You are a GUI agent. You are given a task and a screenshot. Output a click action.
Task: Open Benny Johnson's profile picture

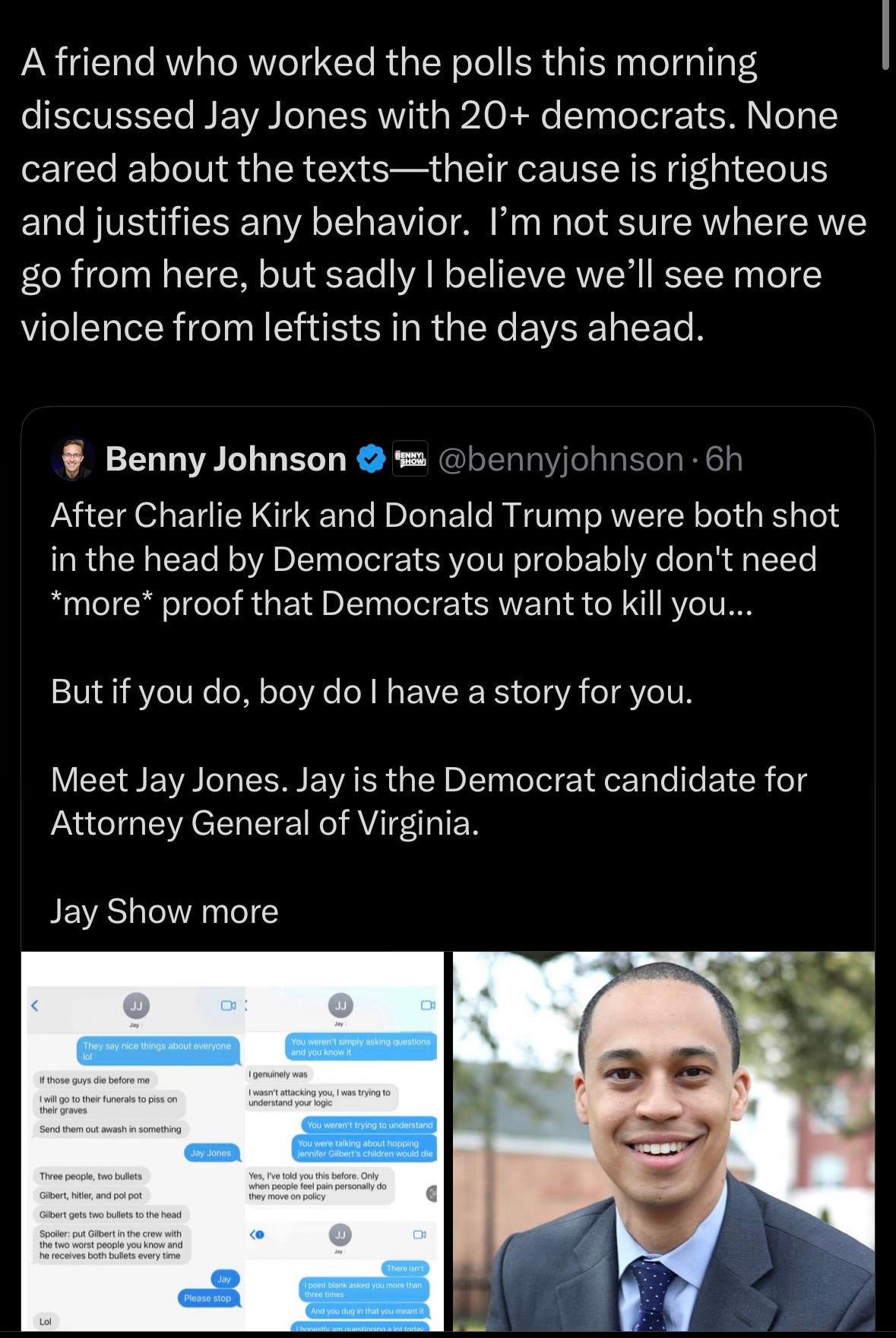pos(73,459)
